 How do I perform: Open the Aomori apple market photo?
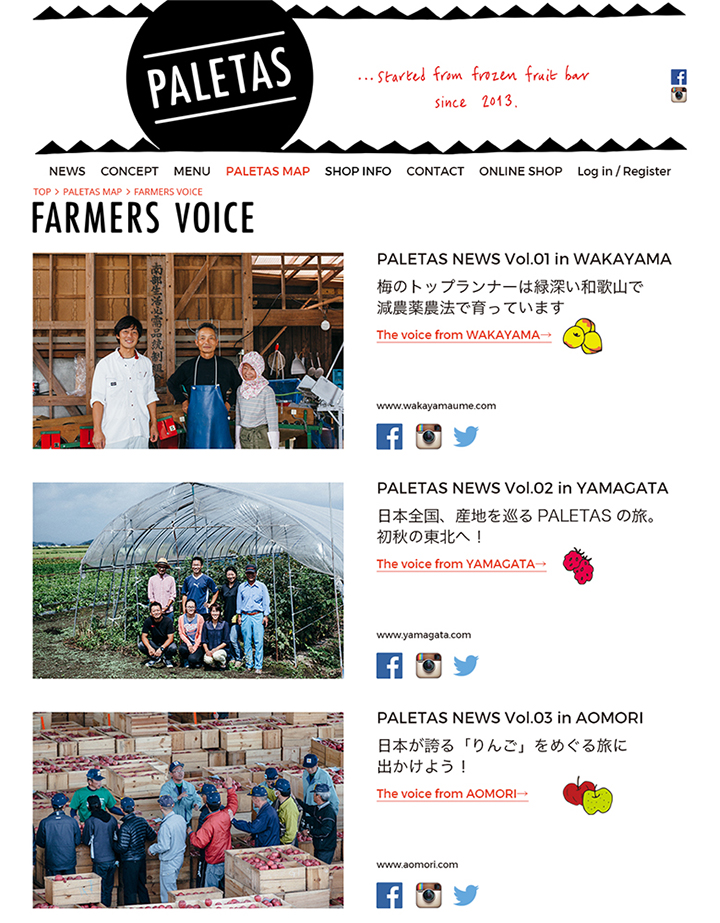188,808
